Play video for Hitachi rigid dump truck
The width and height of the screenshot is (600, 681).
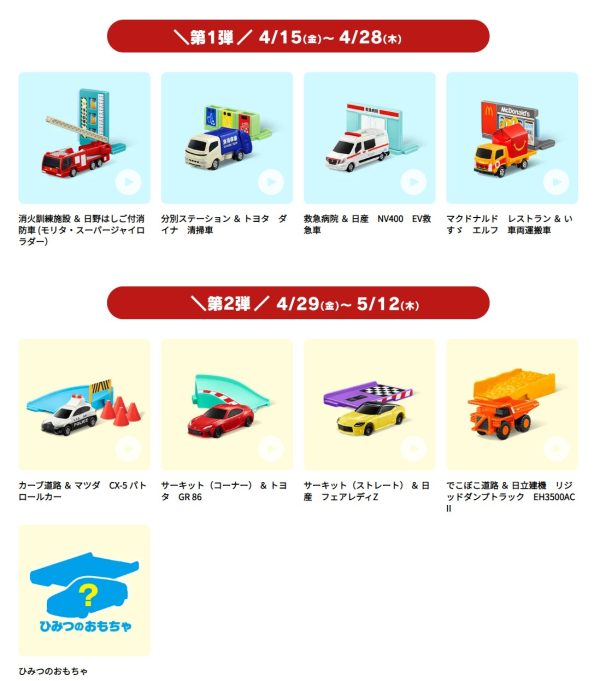(555, 449)
